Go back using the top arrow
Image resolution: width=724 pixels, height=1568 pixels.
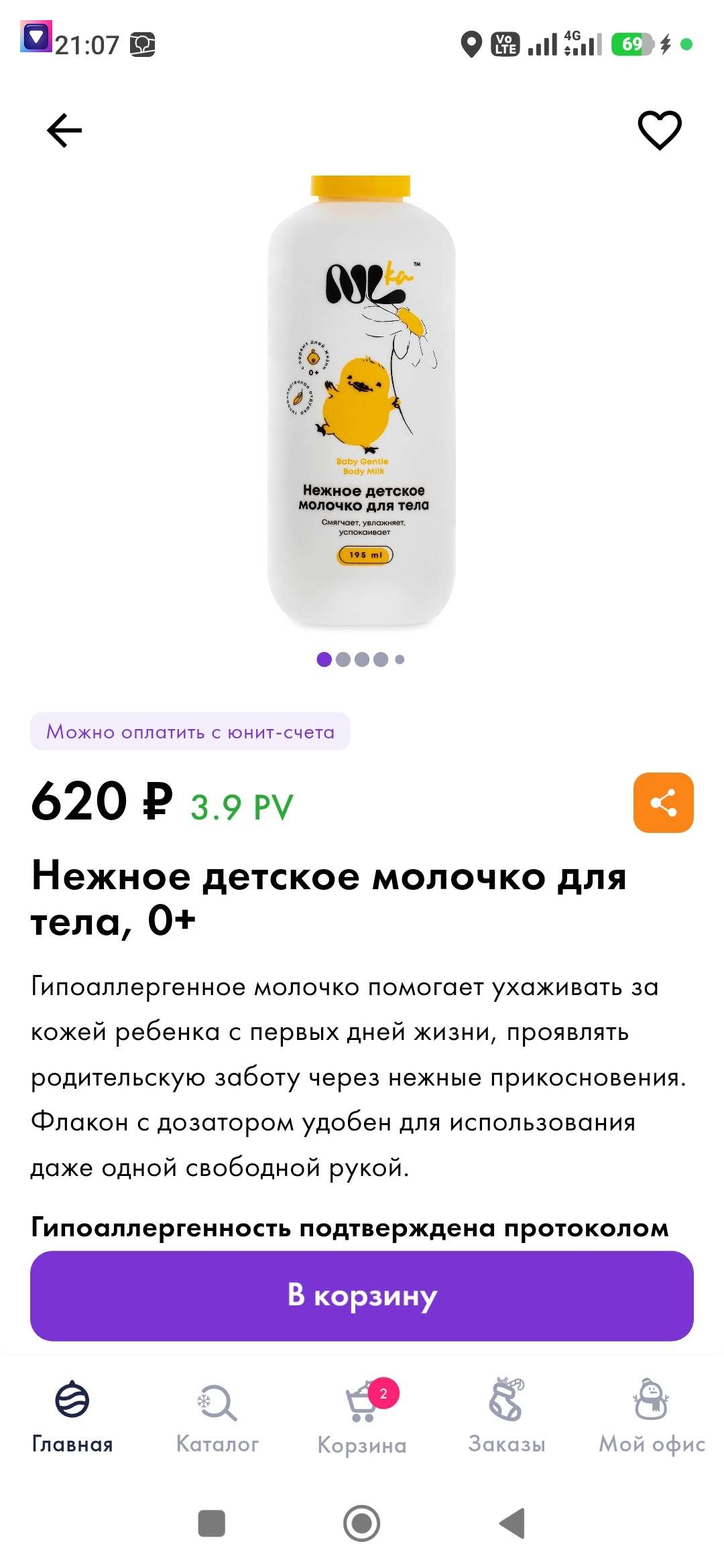64,130
